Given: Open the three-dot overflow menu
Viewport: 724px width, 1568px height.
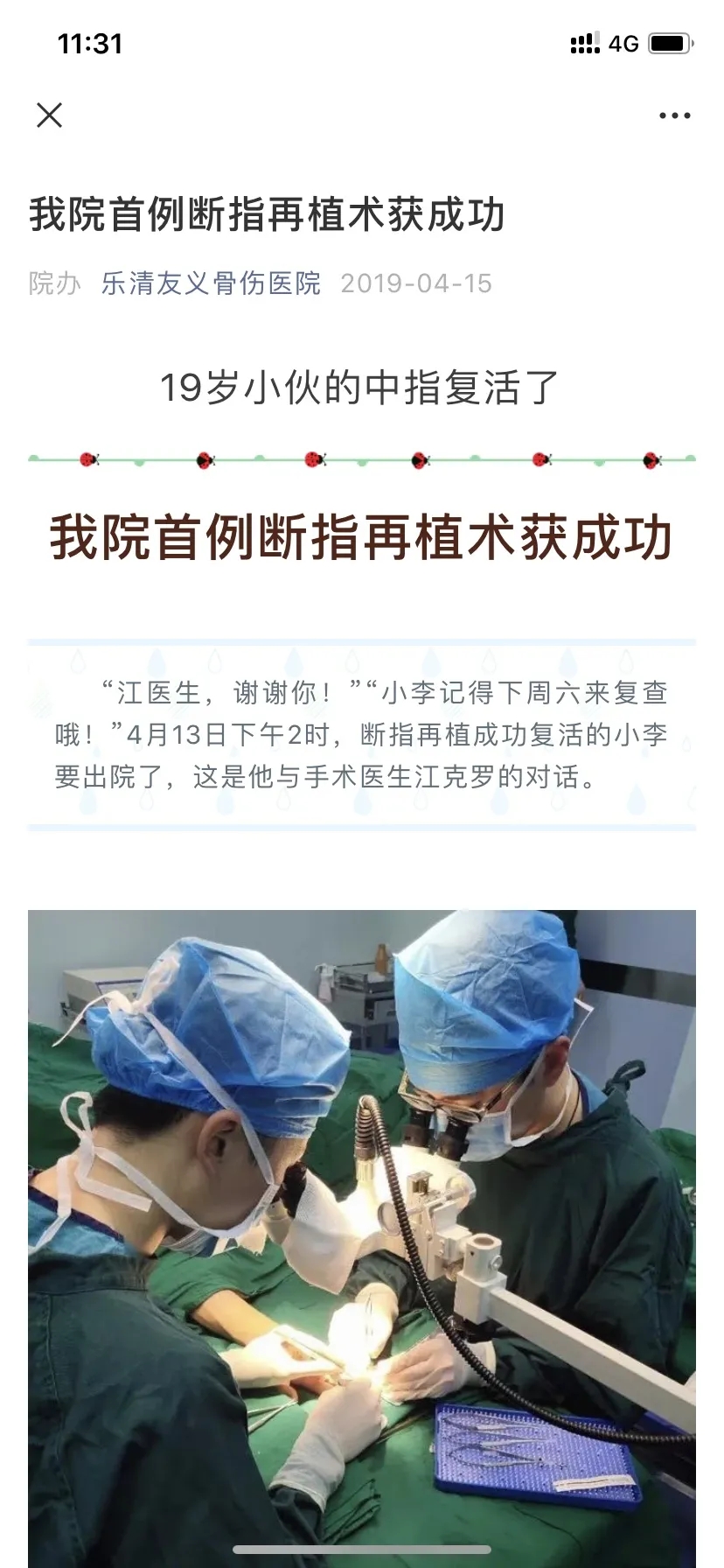Looking at the screenshot, I should [x=674, y=115].
